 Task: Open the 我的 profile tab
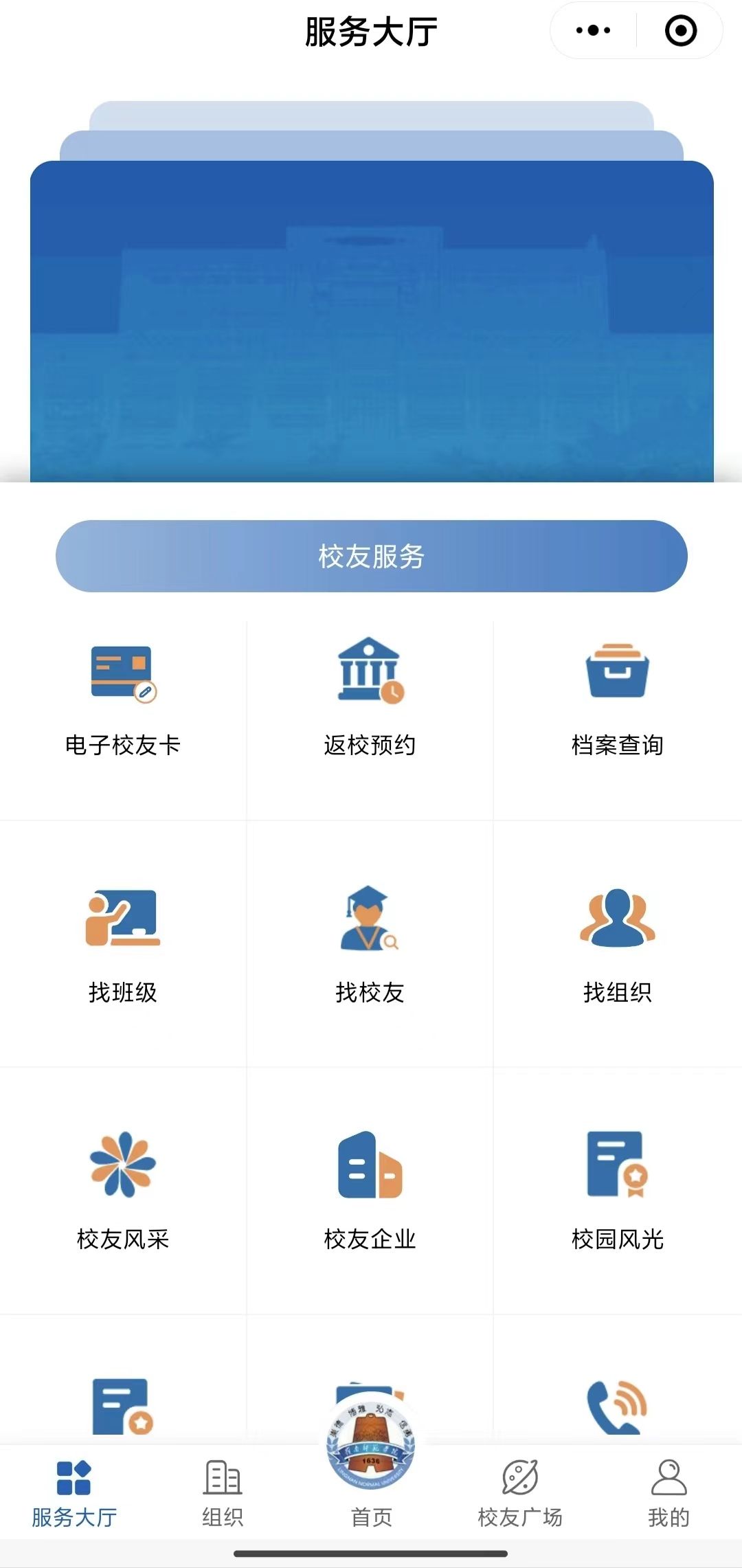point(668,1494)
